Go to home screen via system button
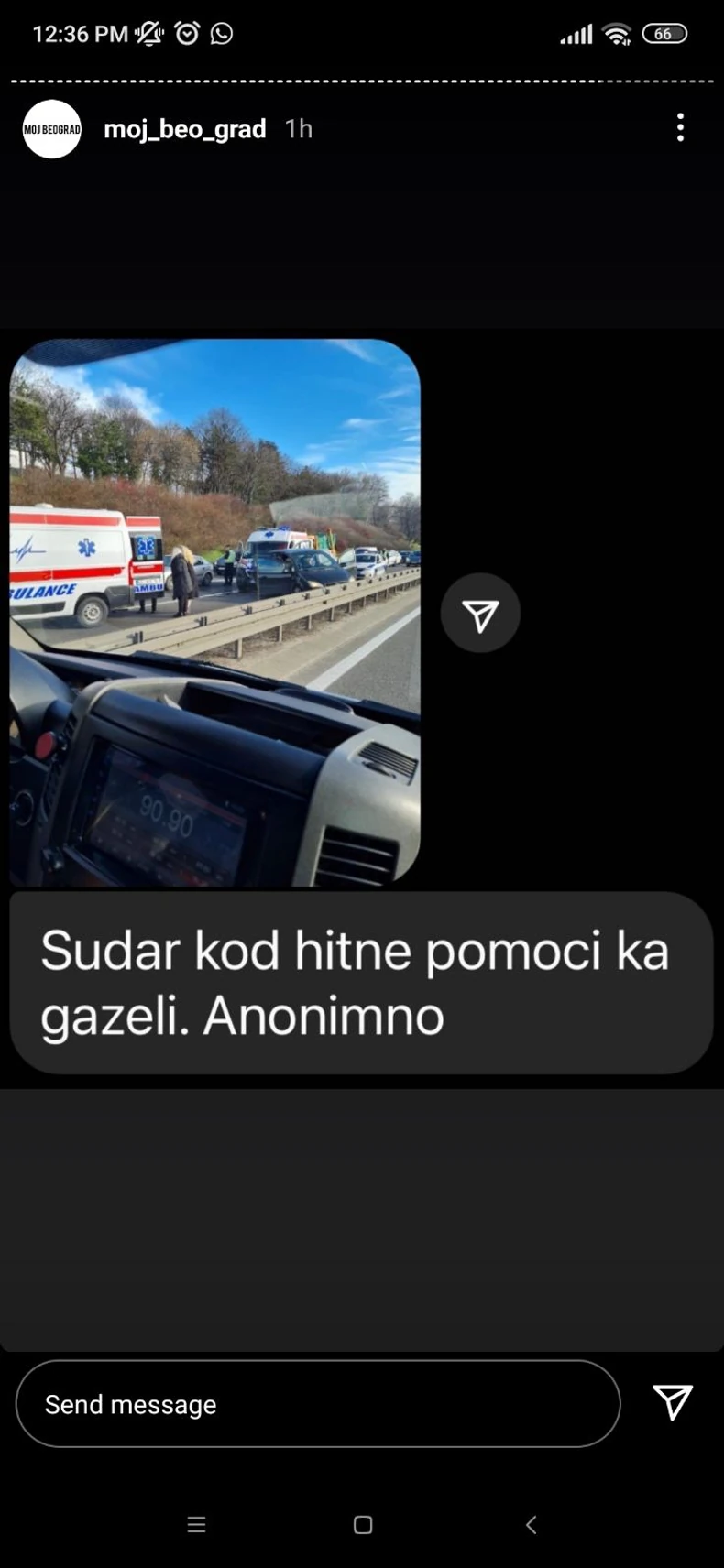Viewport: 724px width, 1568px height. coord(363,1525)
